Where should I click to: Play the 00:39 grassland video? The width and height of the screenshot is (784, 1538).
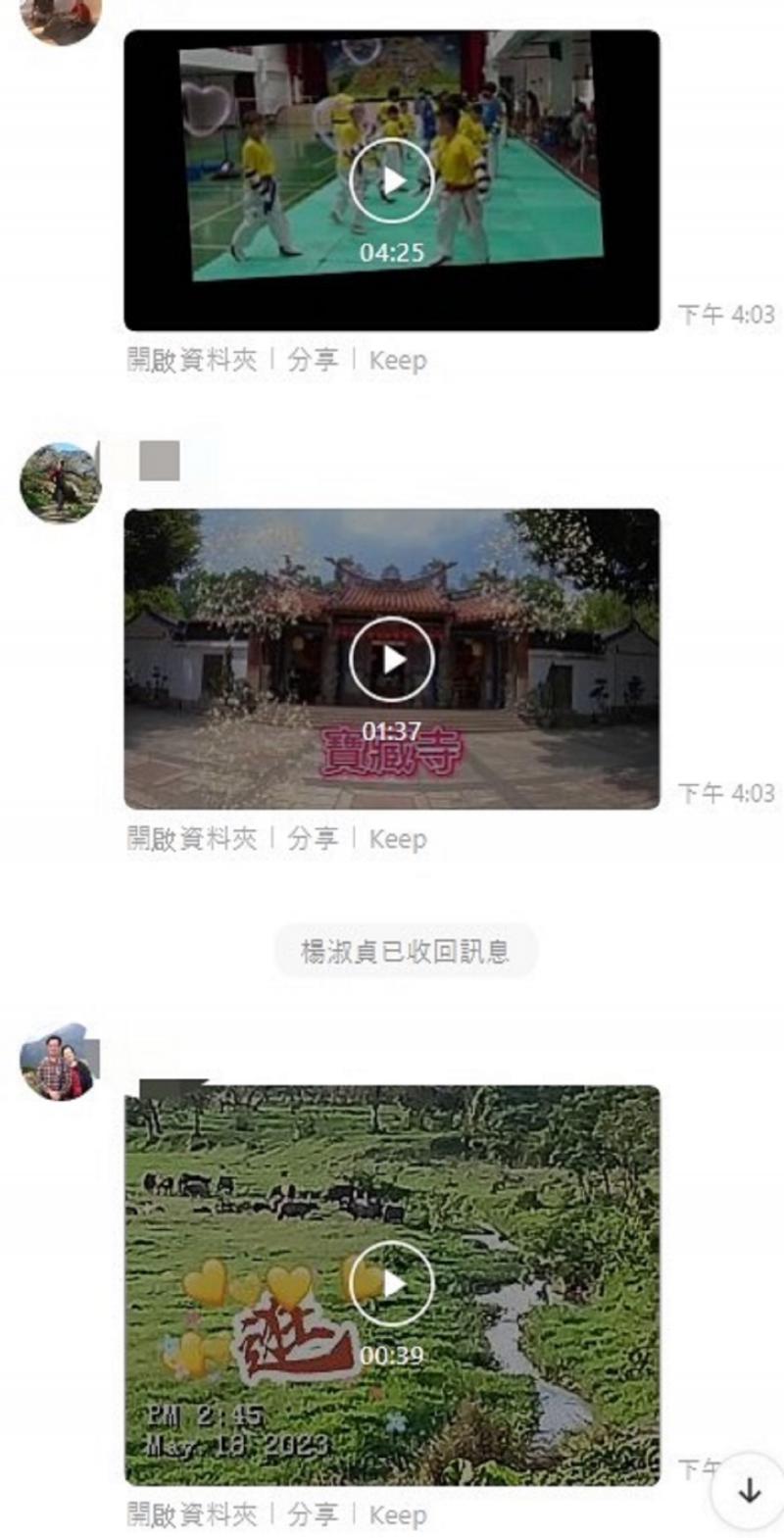pos(392,1283)
